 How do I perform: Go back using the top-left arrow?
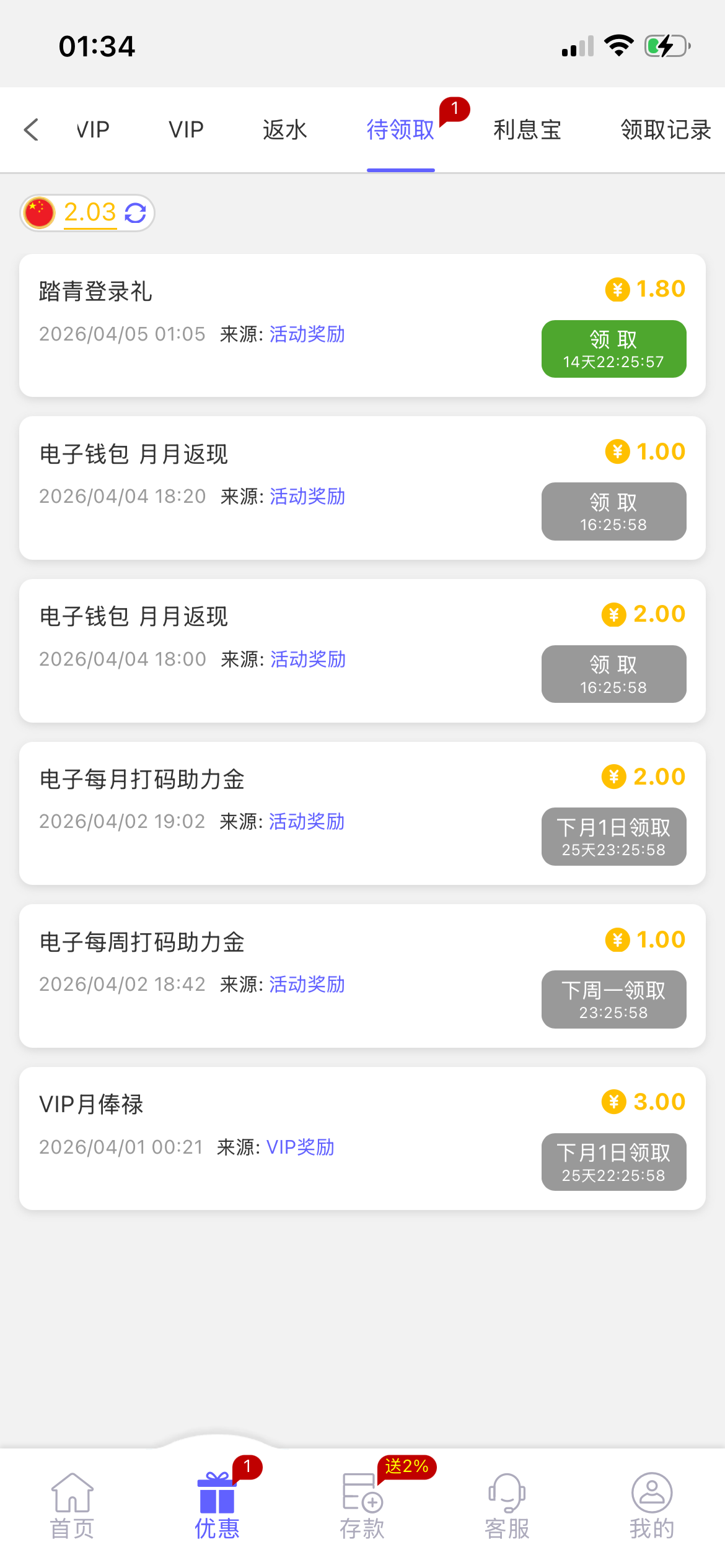tap(31, 130)
